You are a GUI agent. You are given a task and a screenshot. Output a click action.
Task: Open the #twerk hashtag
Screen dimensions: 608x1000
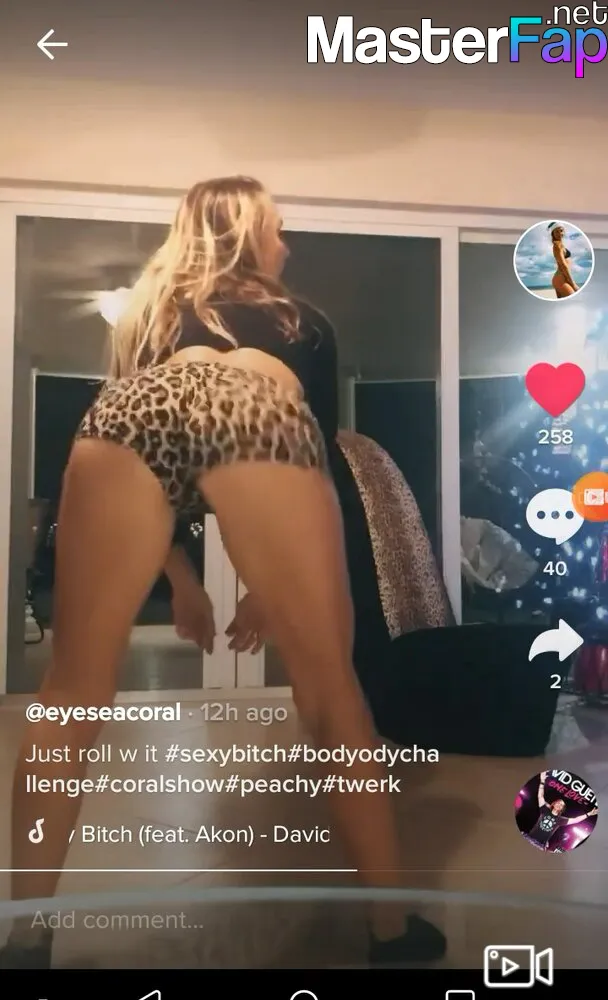[362, 784]
